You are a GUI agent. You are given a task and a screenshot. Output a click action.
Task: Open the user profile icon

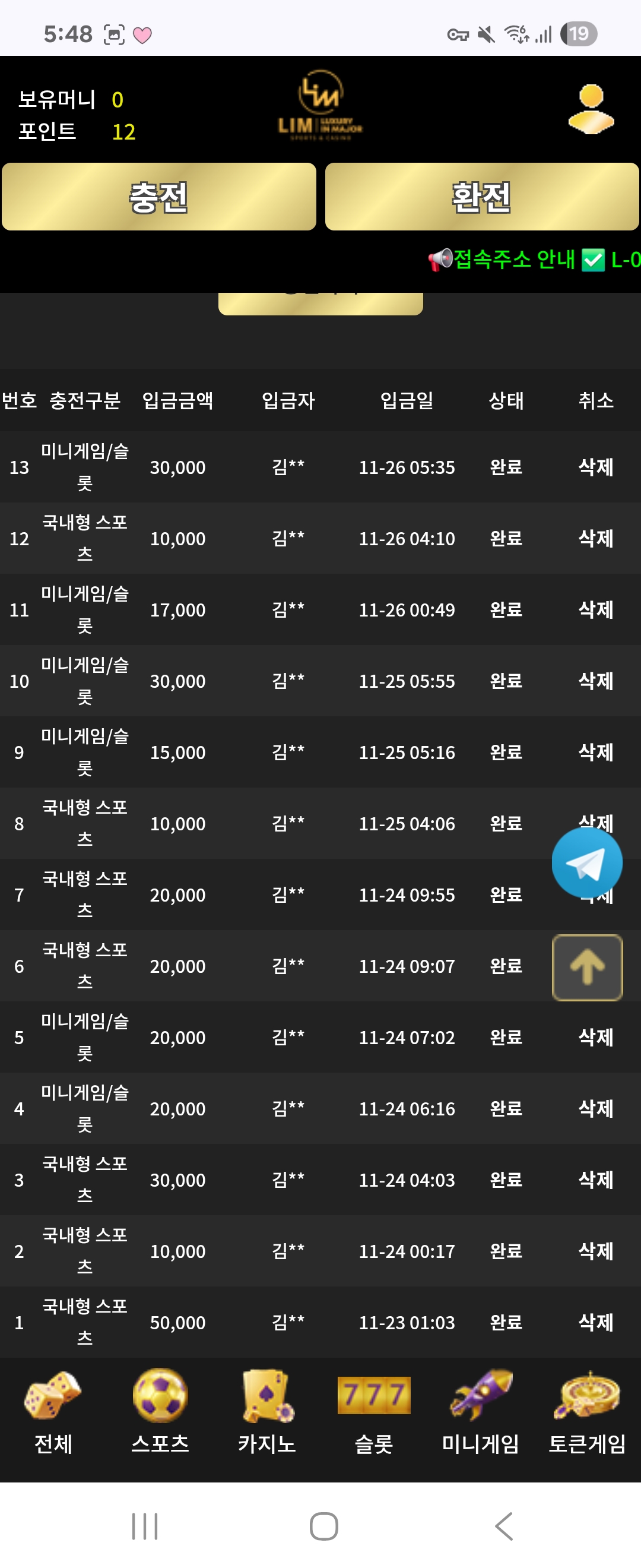591,109
